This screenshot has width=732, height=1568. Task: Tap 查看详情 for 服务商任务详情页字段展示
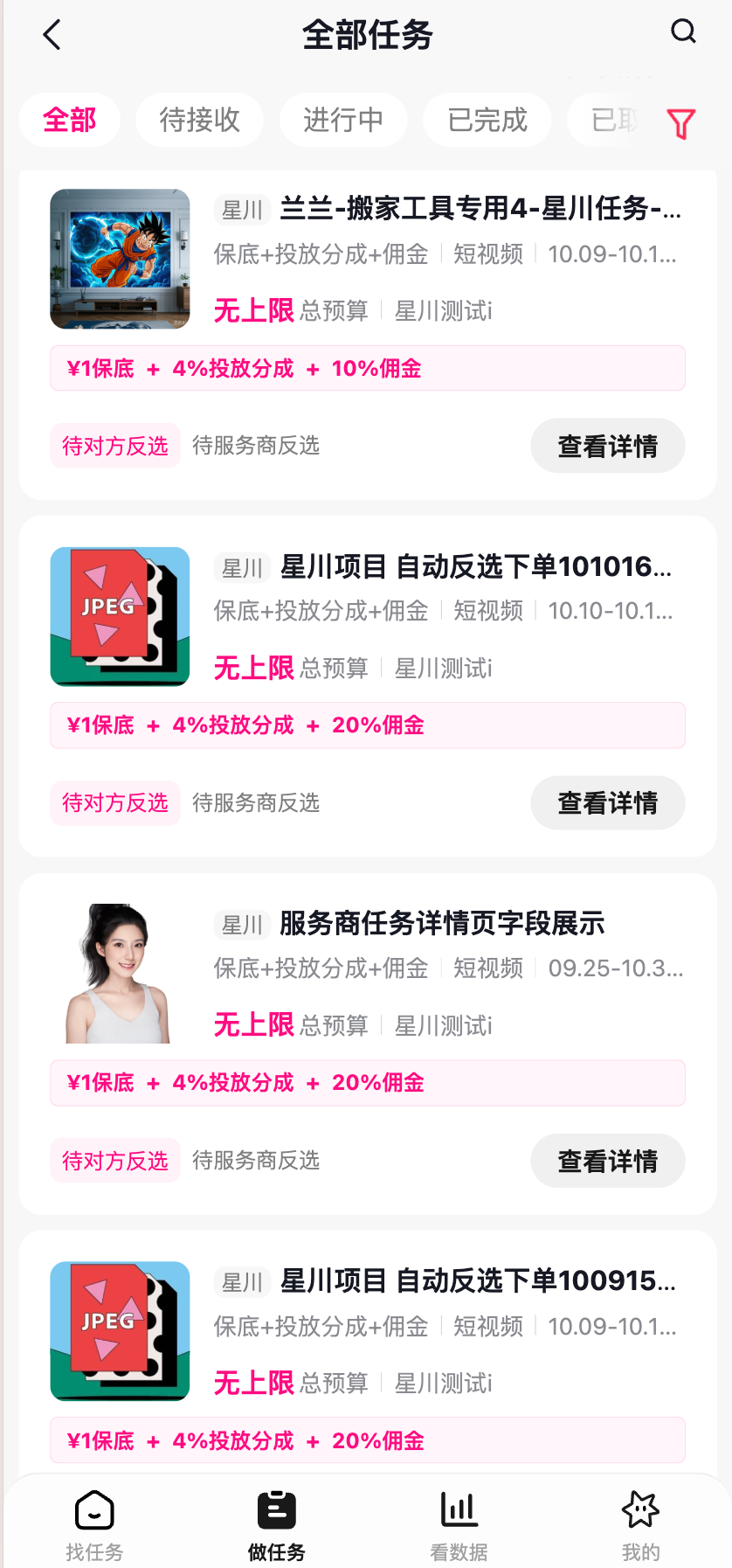click(x=607, y=1161)
